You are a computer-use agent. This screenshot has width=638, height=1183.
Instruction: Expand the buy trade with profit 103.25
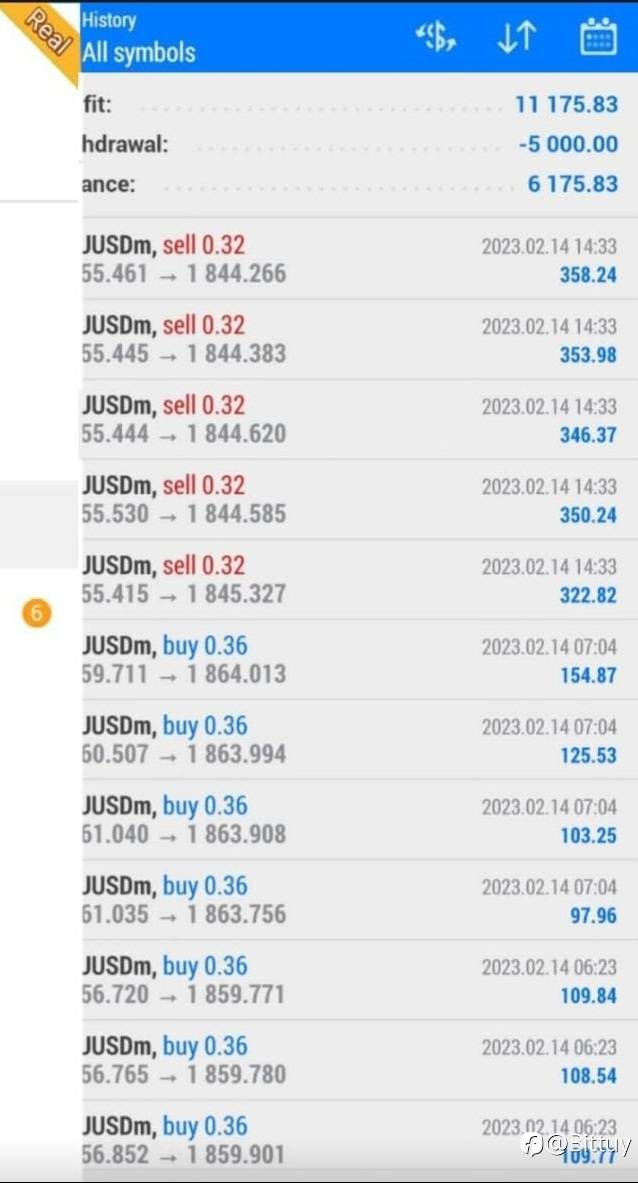coord(359,820)
